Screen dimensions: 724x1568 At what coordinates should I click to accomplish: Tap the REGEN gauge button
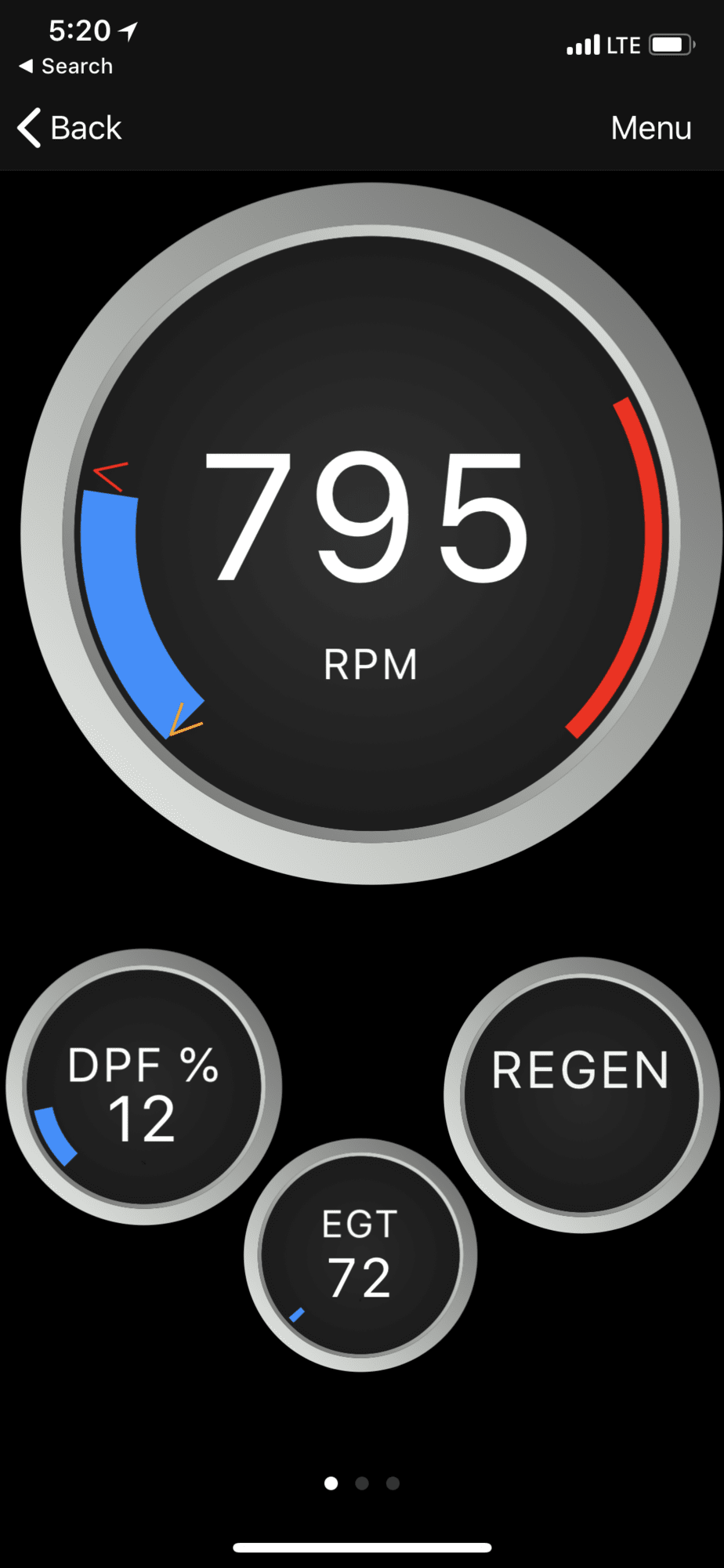[x=581, y=1095]
